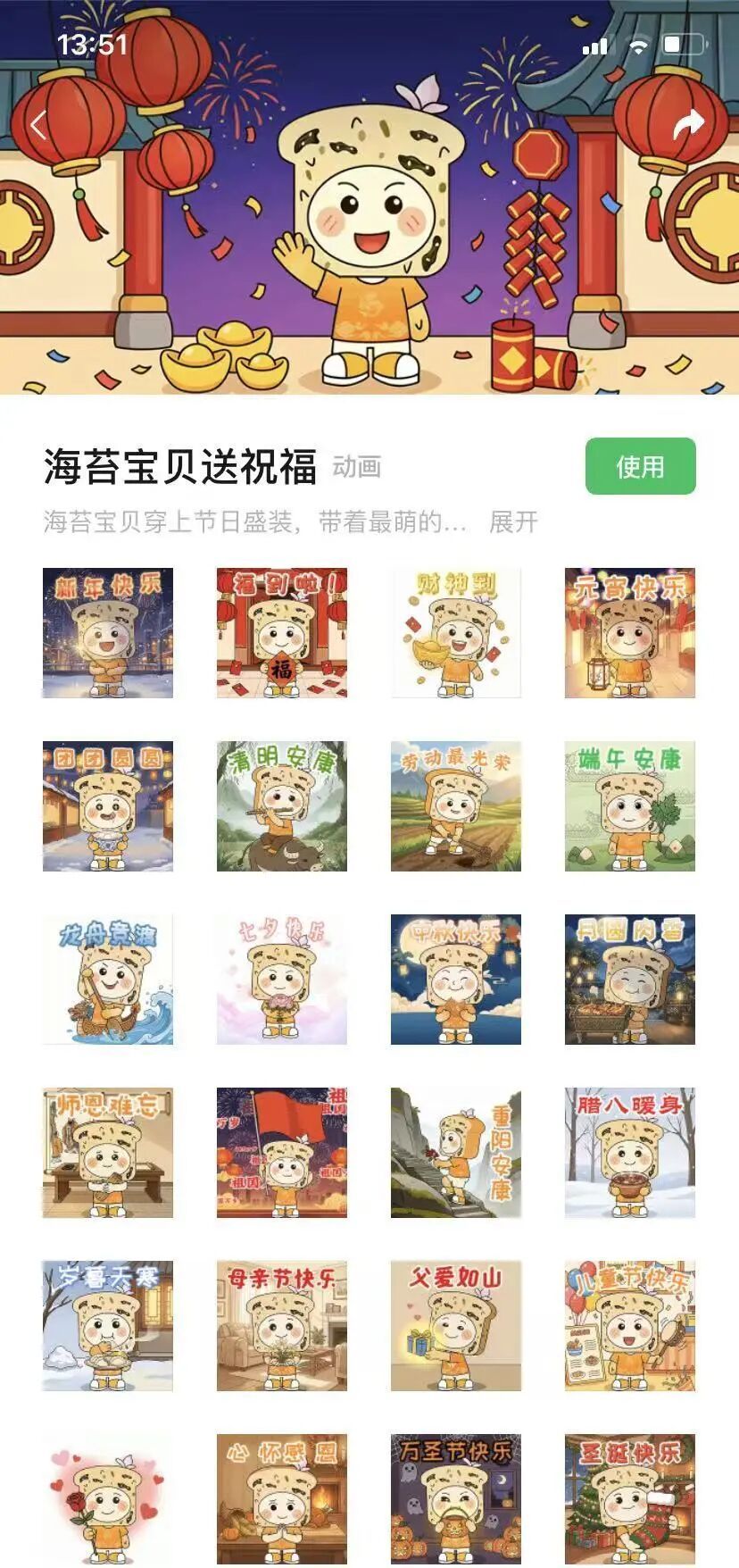Preview the 母亲节快乐 sticker
The image size is (739, 1568).
[x=282, y=1326]
